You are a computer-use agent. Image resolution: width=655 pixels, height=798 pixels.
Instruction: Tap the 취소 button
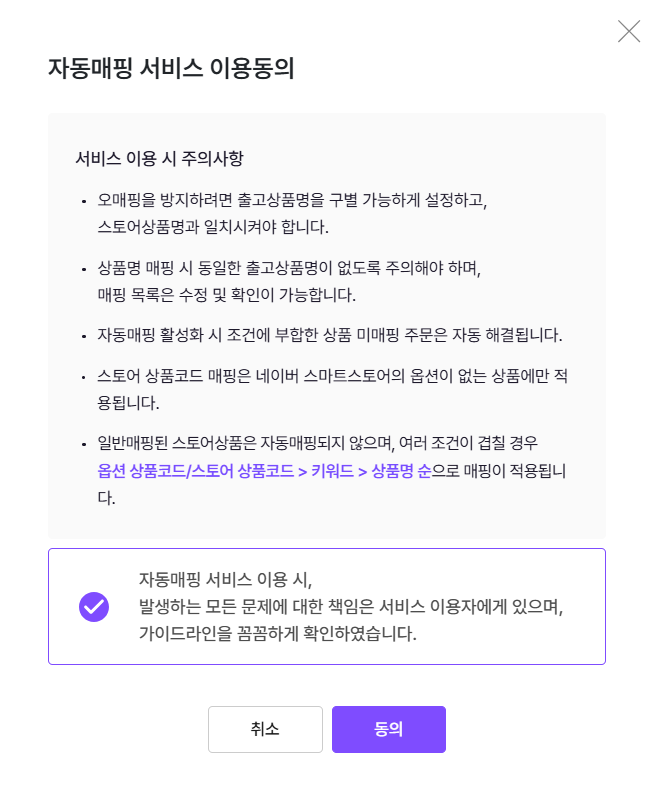tap(265, 729)
